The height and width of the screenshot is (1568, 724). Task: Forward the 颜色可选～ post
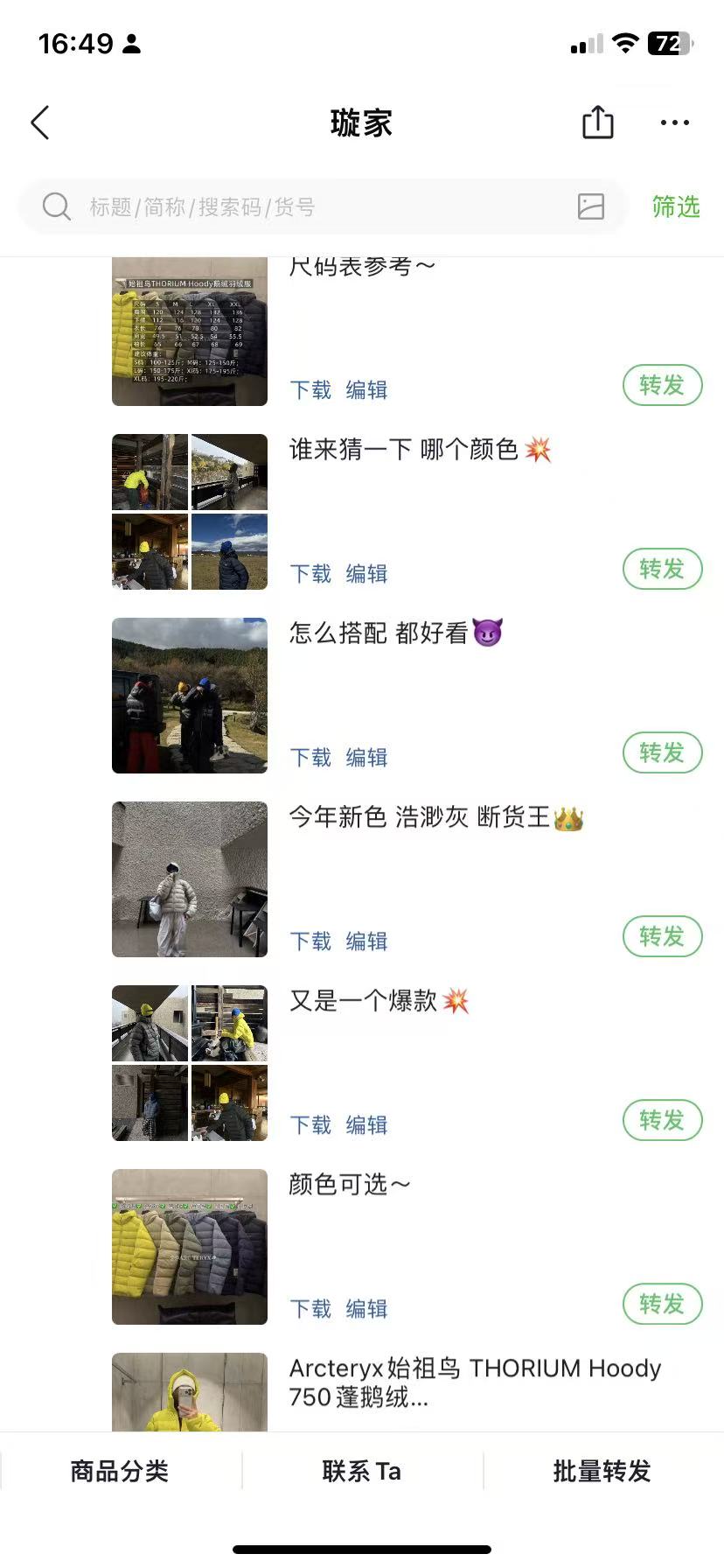[662, 1304]
